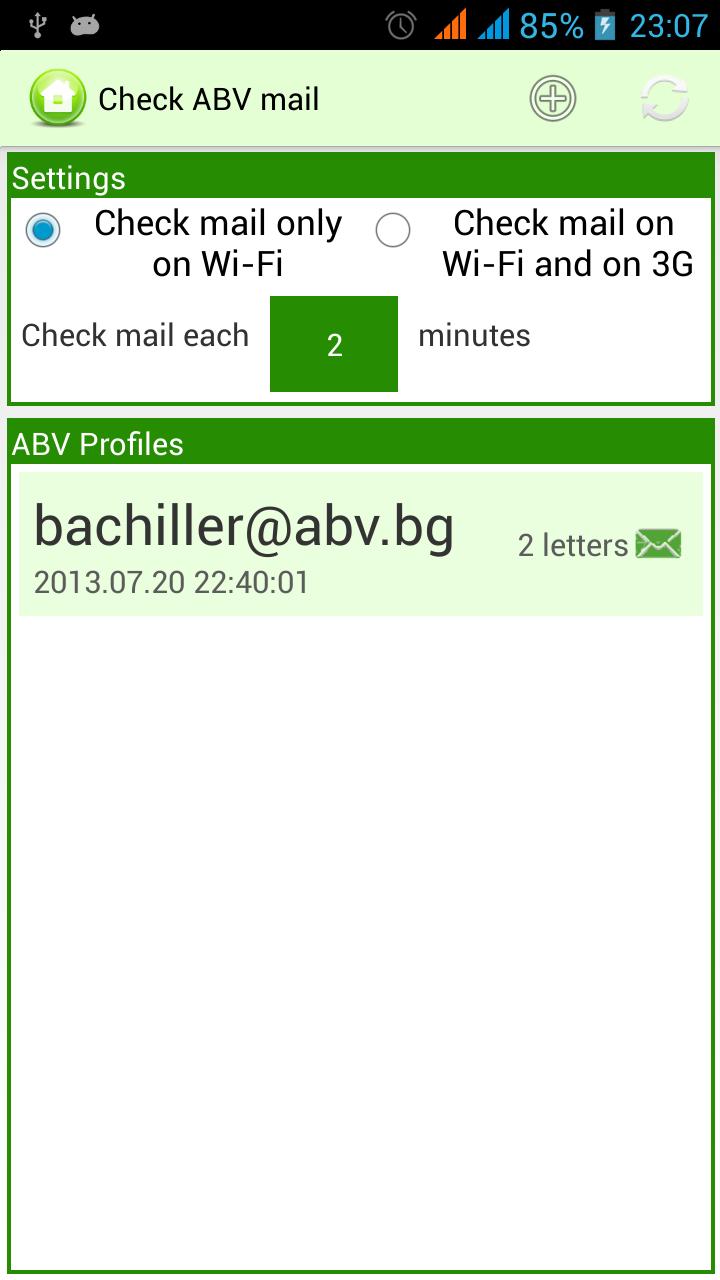Viewport: 720px width, 1280px height.
Task: Add a new ABV profile
Action: pyautogui.click(x=552, y=99)
